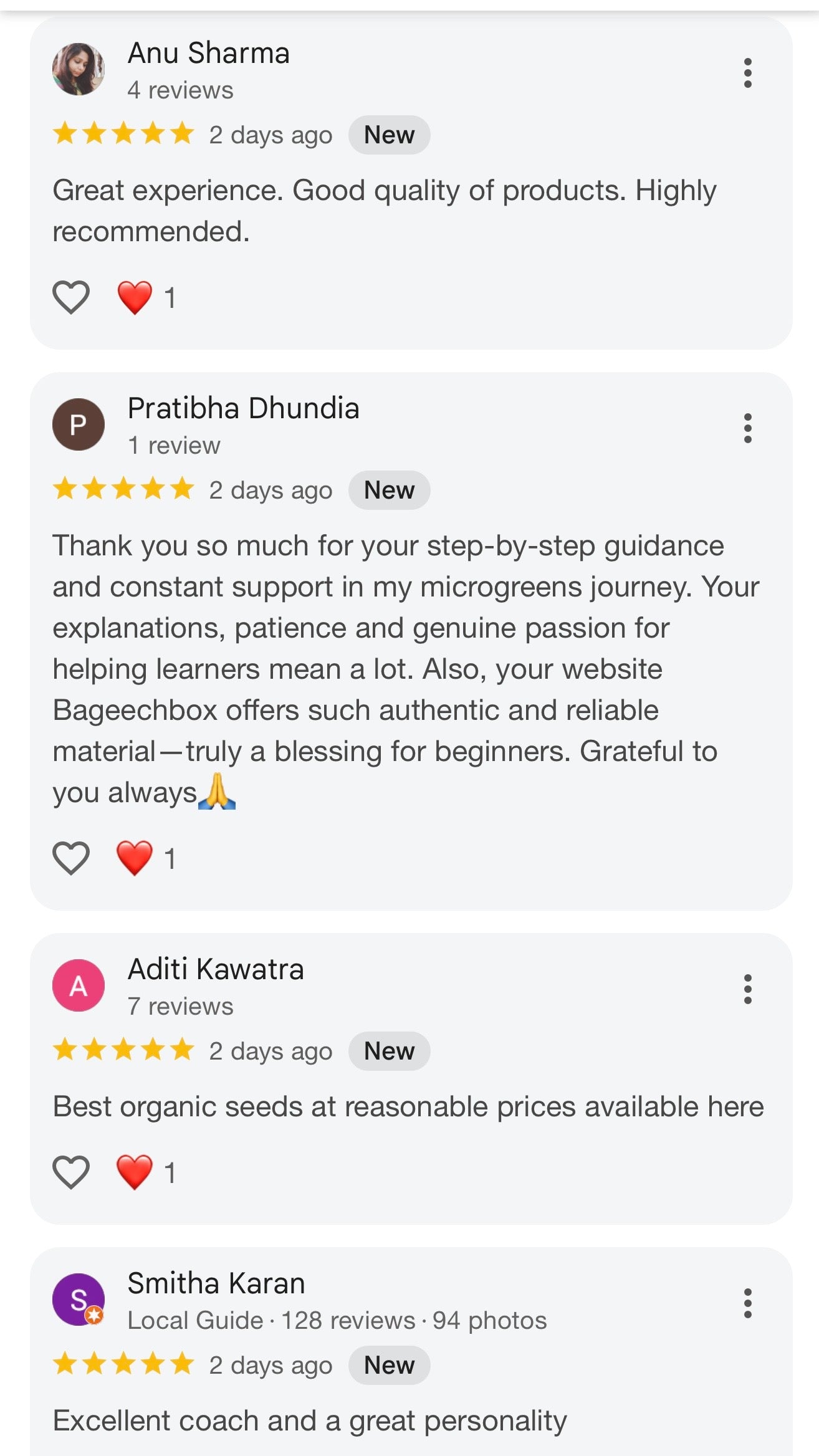Open Smitha Karan's Local Guide profile
This screenshot has width=819, height=1456.
tap(78, 1300)
